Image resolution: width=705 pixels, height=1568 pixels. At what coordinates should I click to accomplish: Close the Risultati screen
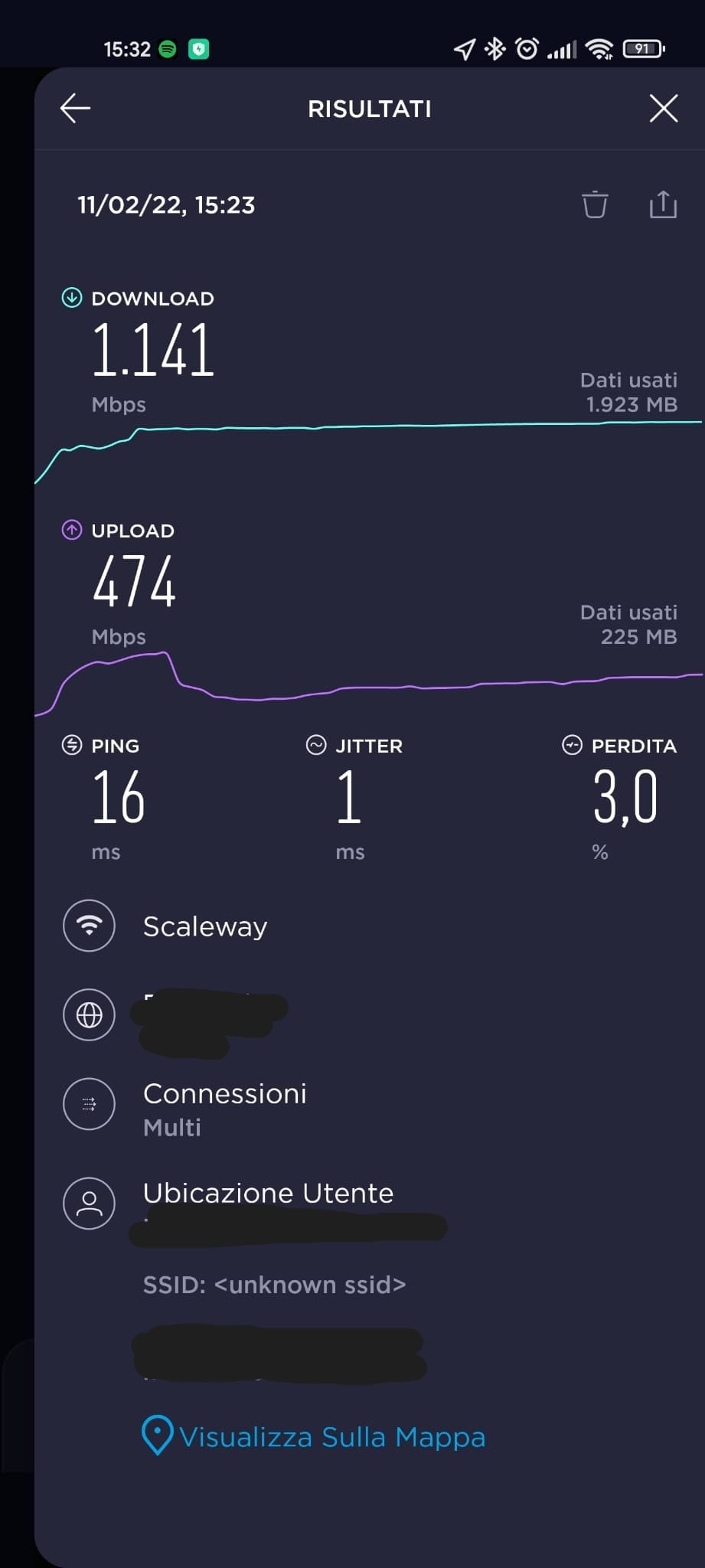tap(664, 109)
